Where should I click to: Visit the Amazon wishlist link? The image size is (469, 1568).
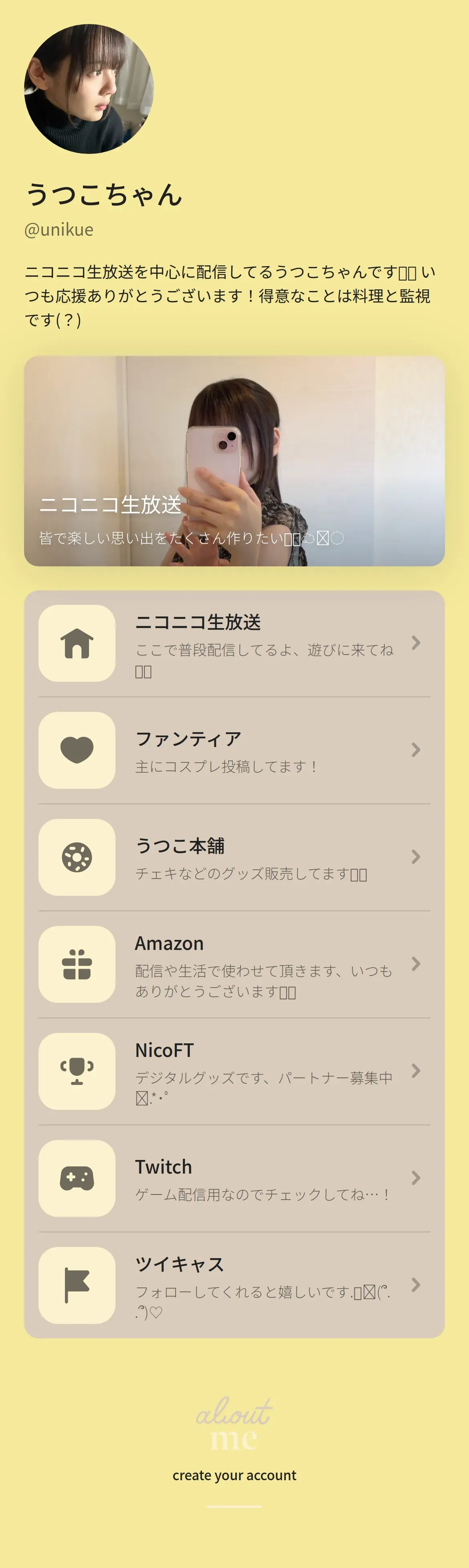(x=234, y=964)
